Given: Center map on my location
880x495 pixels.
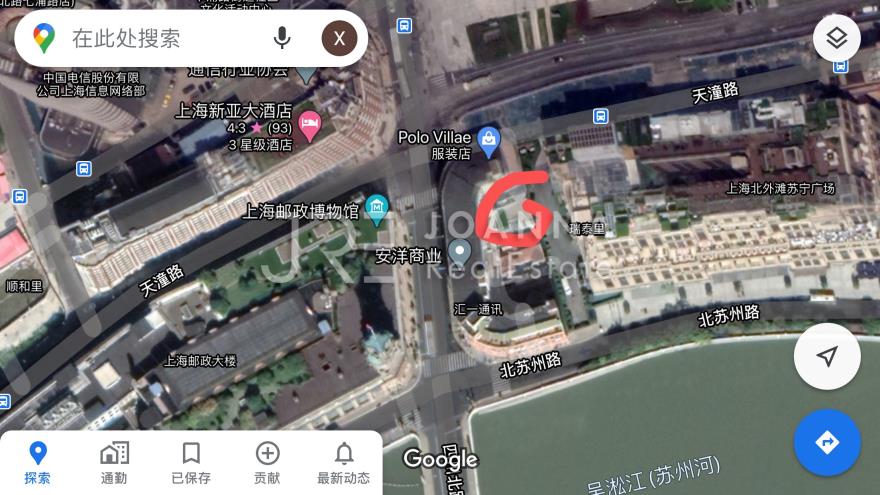Looking at the screenshot, I should pos(826,357).
